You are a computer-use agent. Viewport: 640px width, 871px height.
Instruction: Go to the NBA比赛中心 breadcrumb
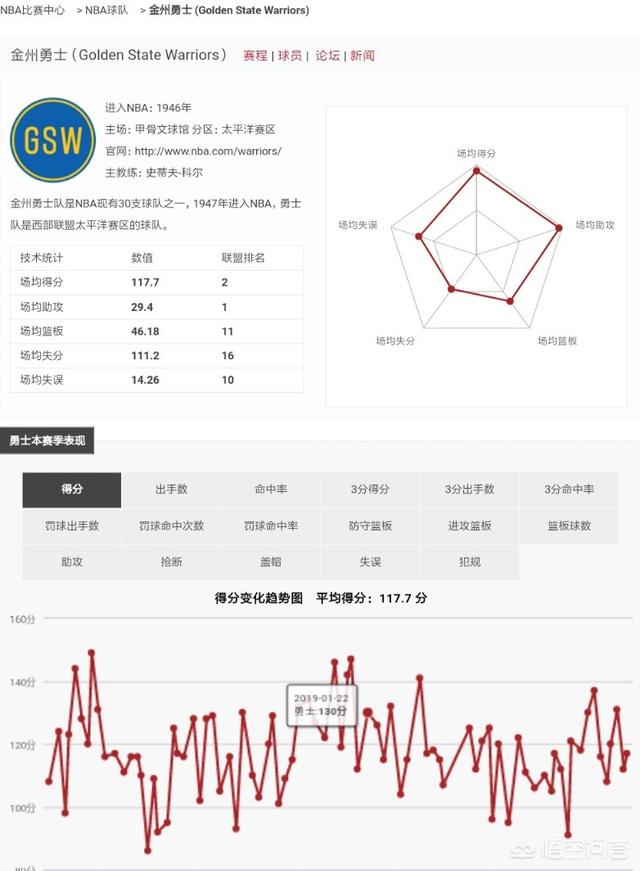point(33,10)
